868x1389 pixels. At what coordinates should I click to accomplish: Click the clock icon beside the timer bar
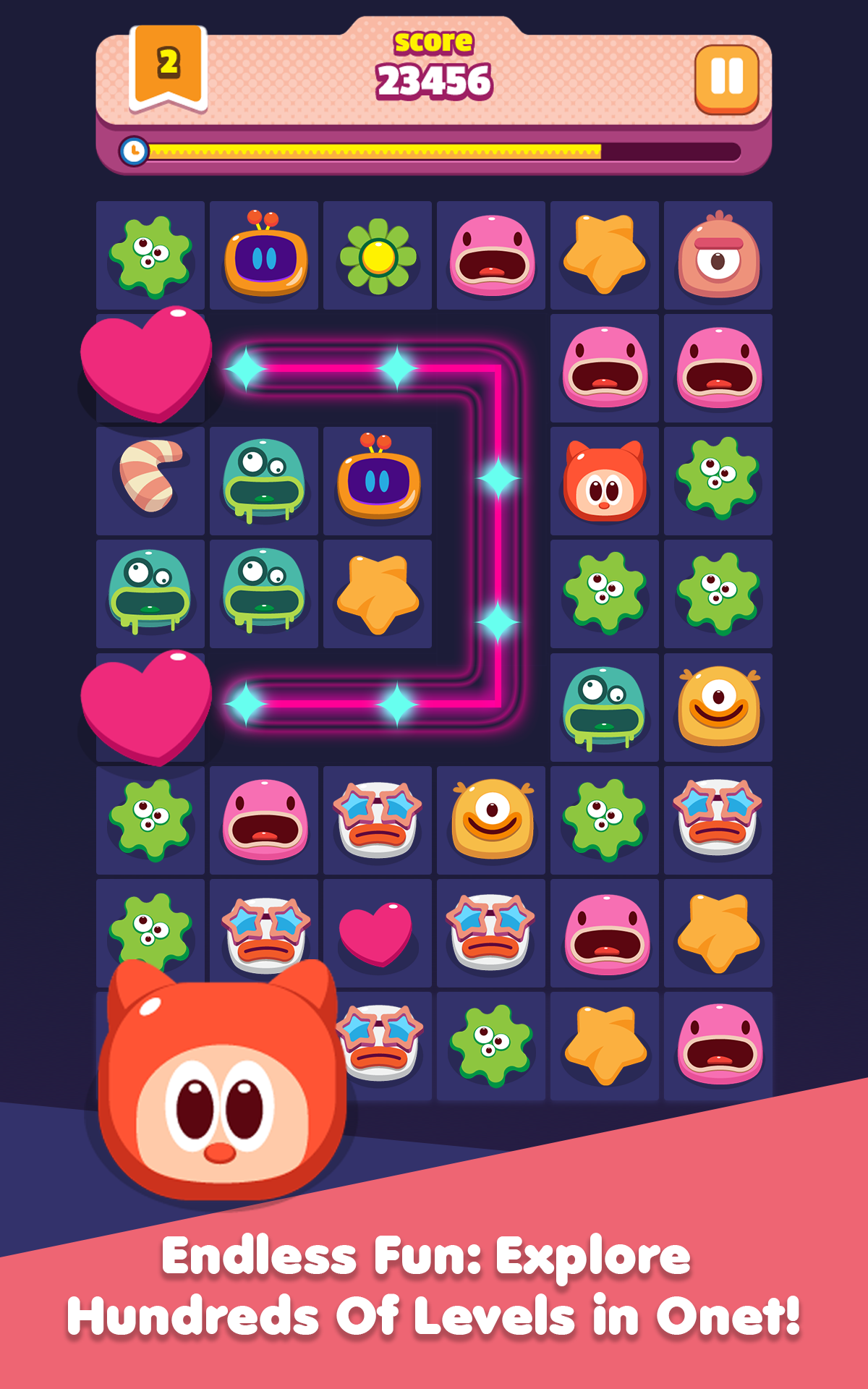[x=132, y=150]
